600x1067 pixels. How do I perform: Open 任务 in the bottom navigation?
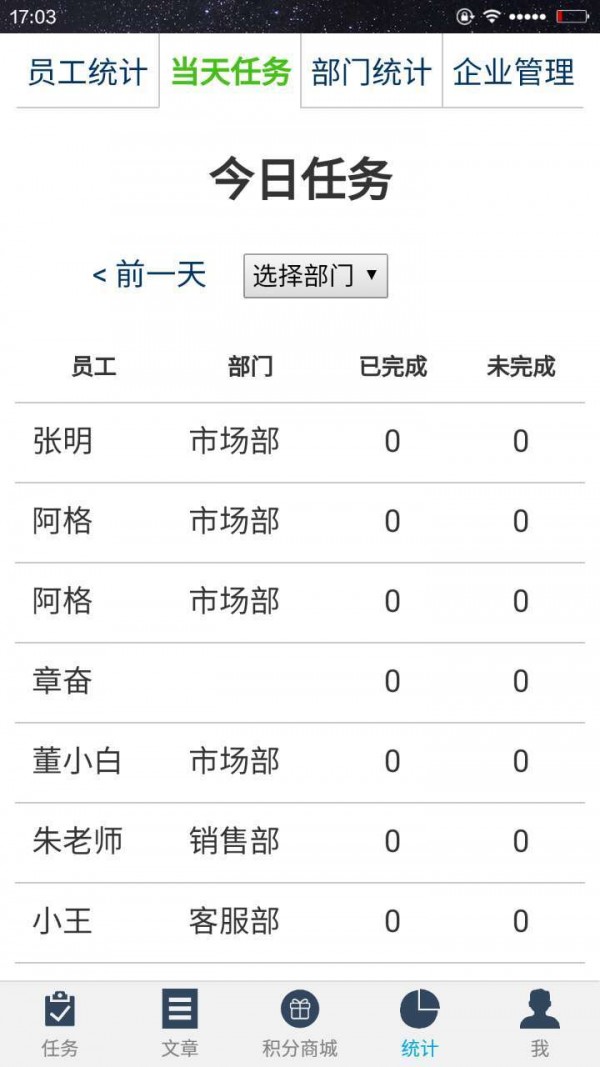coord(60,1023)
